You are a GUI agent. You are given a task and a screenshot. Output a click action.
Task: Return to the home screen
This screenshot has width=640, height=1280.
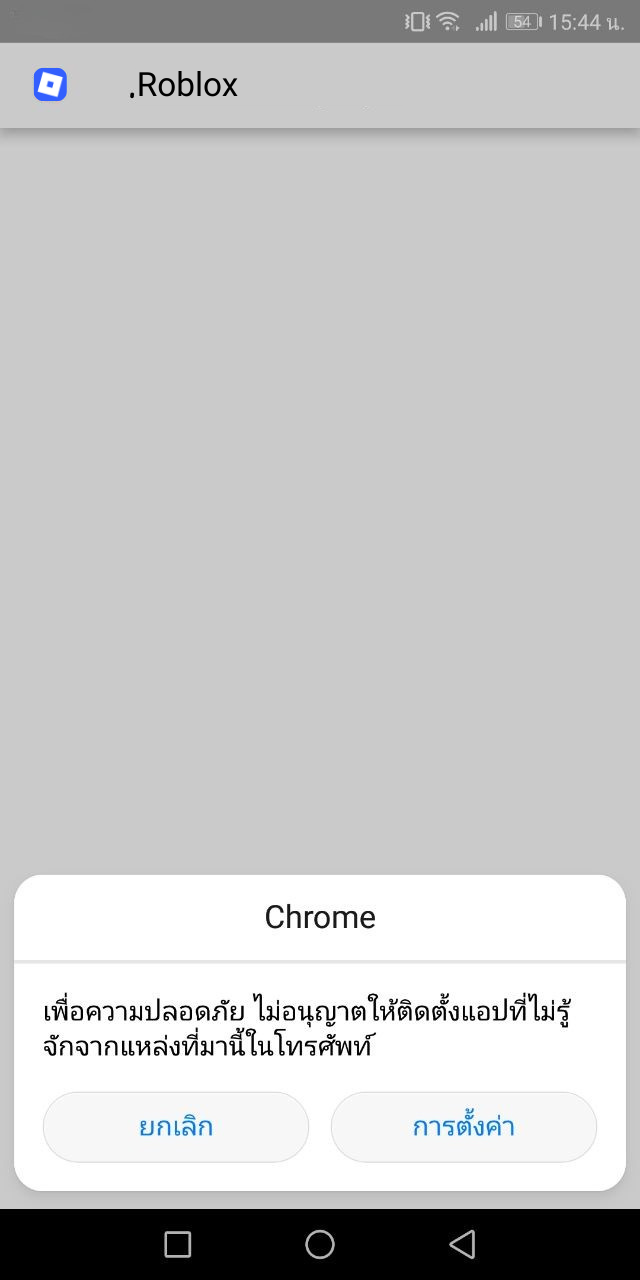coord(320,1244)
